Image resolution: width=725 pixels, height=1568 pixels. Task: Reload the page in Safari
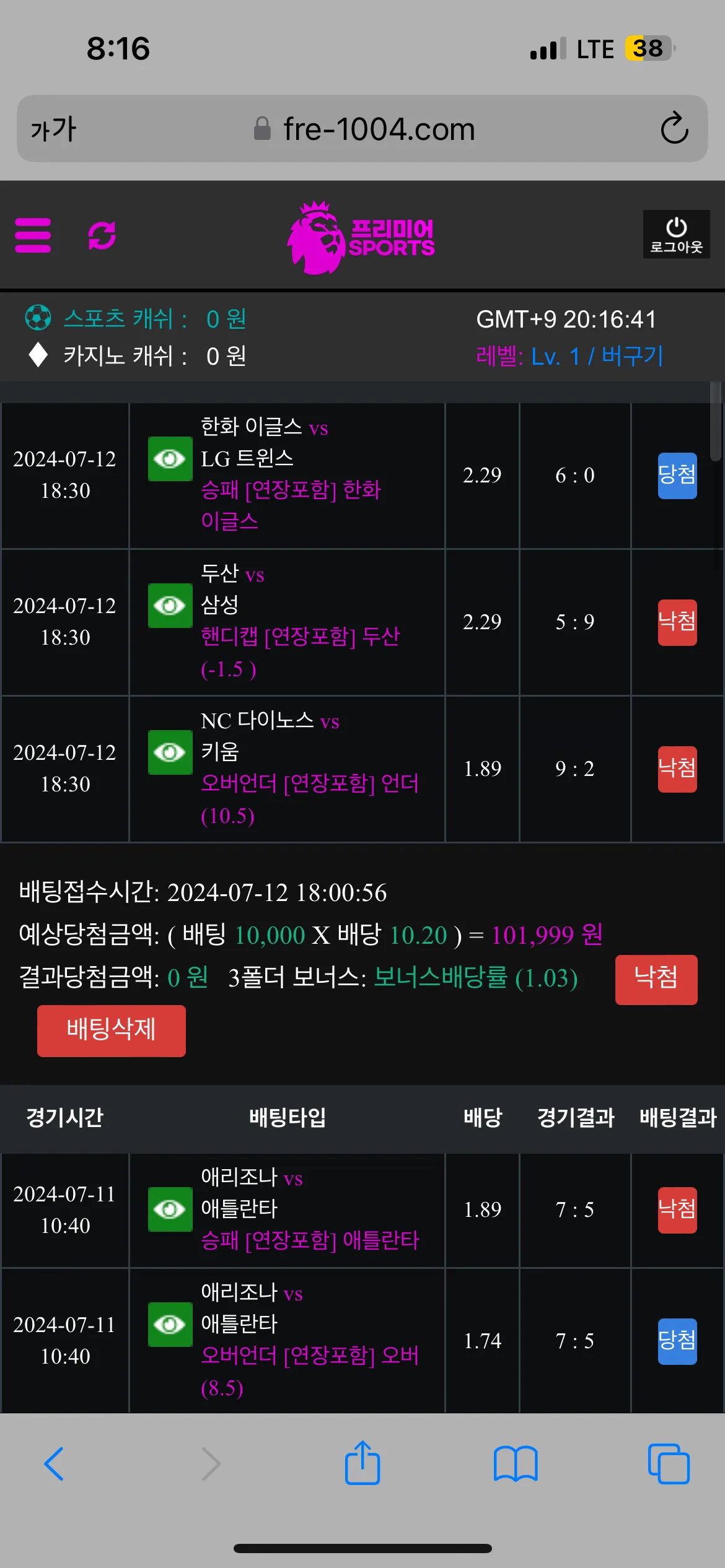point(674,129)
